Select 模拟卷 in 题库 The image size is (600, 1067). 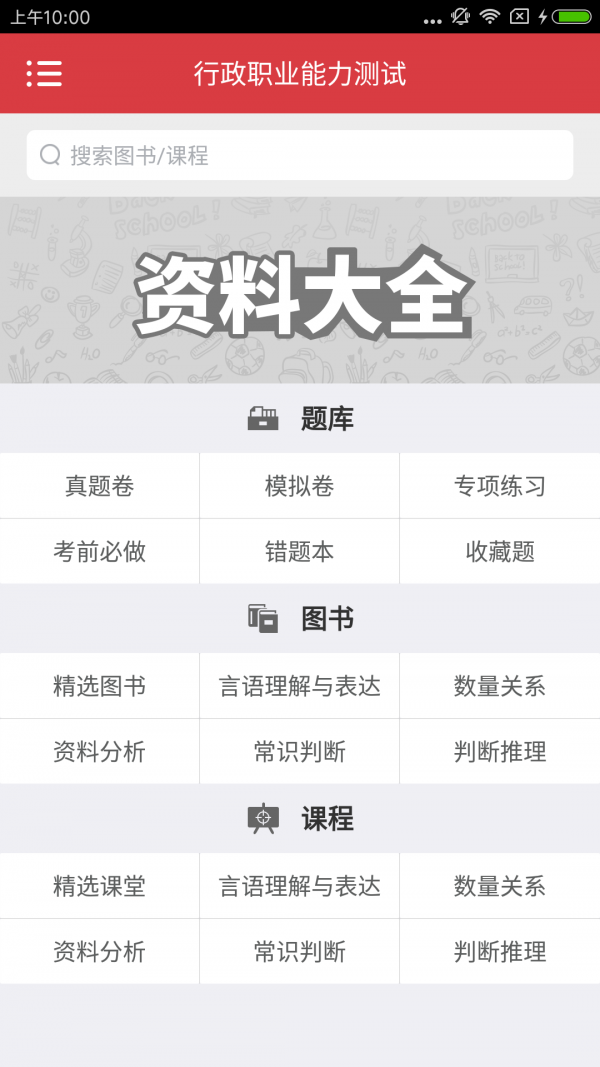(x=299, y=486)
